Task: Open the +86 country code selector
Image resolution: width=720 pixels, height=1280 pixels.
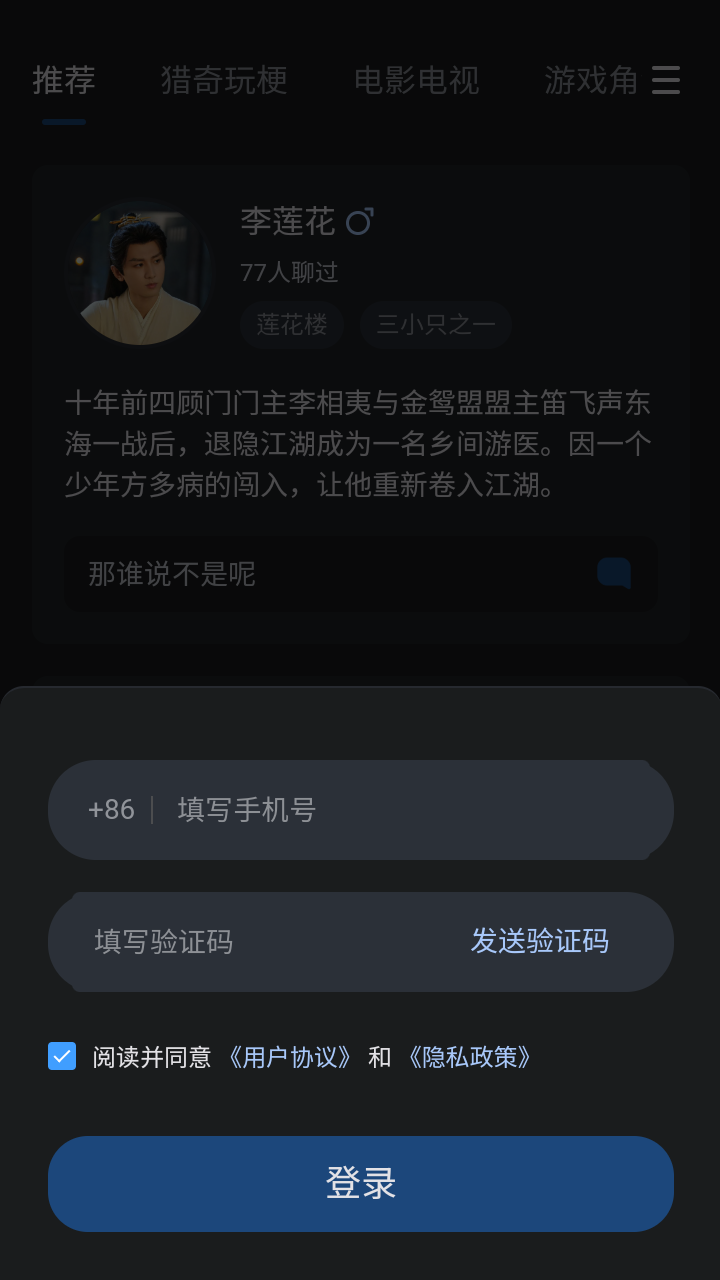Action: click(x=109, y=810)
